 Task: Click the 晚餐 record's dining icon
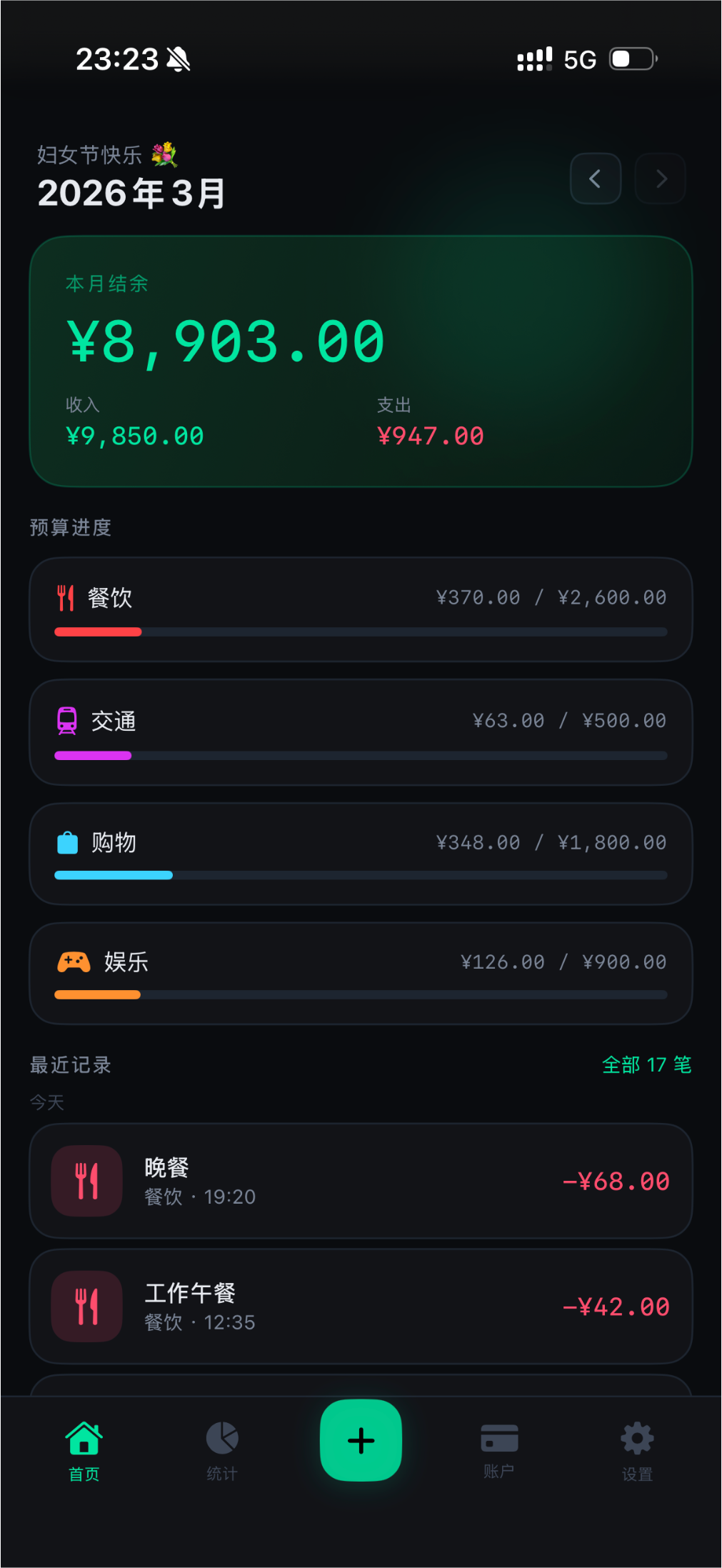[86, 1180]
